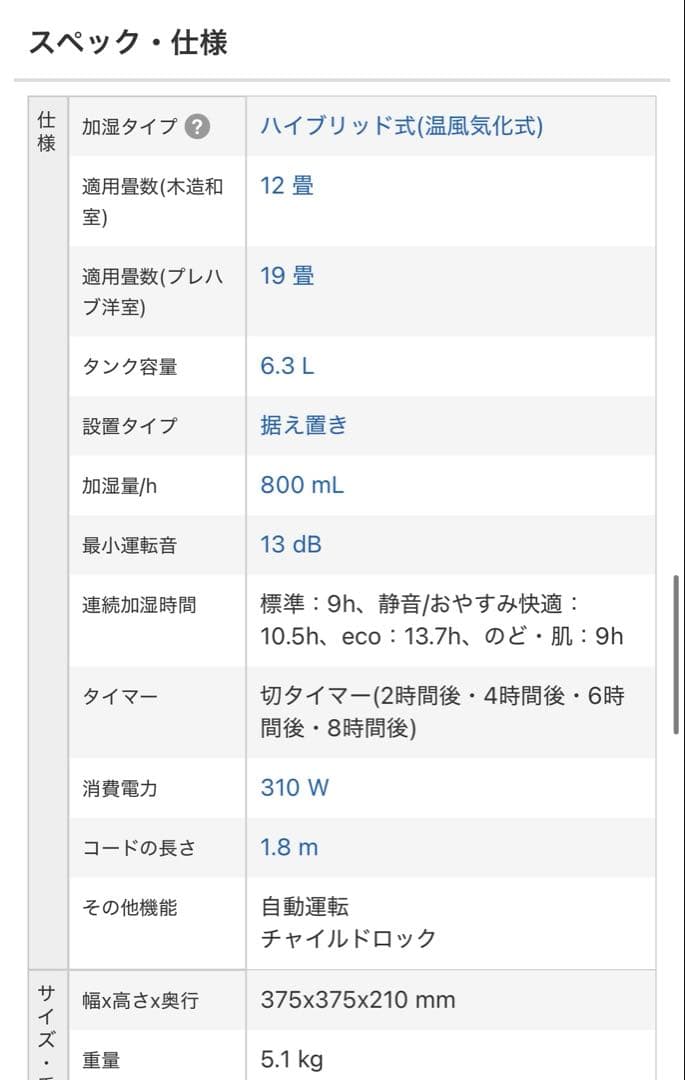Open the 310 W link
This screenshot has height=1080, width=685.
294,787
